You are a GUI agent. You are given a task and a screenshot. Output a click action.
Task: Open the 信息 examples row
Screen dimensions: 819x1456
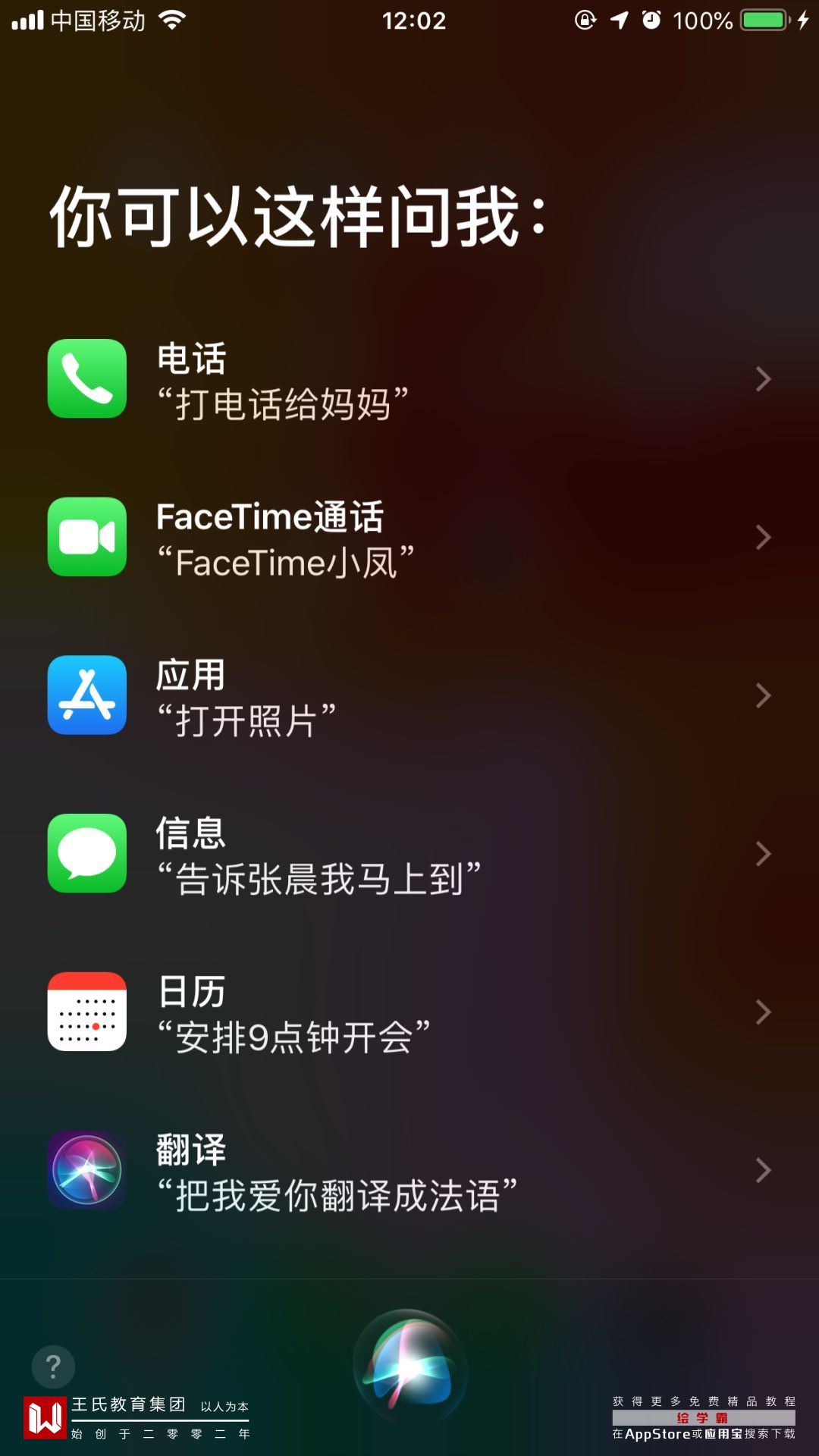(x=409, y=855)
